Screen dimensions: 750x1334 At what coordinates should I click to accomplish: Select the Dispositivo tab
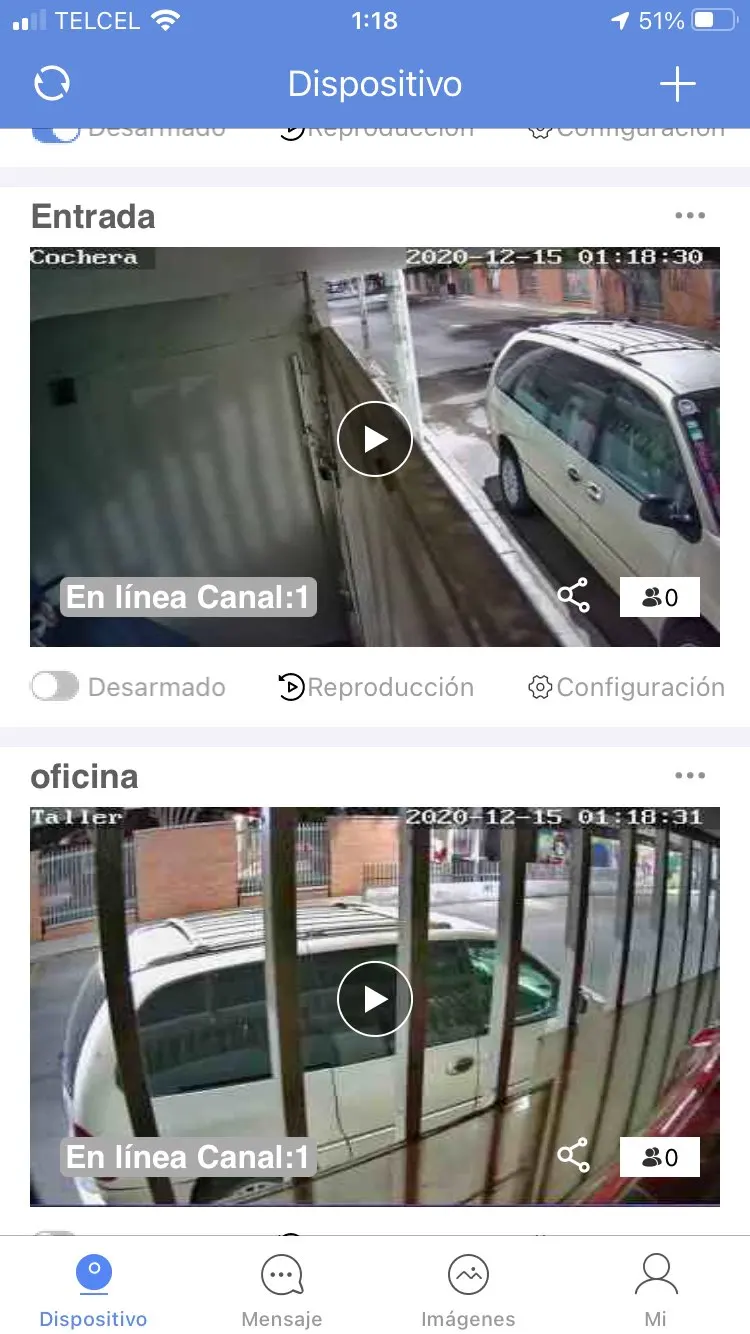[x=94, y=1290]
